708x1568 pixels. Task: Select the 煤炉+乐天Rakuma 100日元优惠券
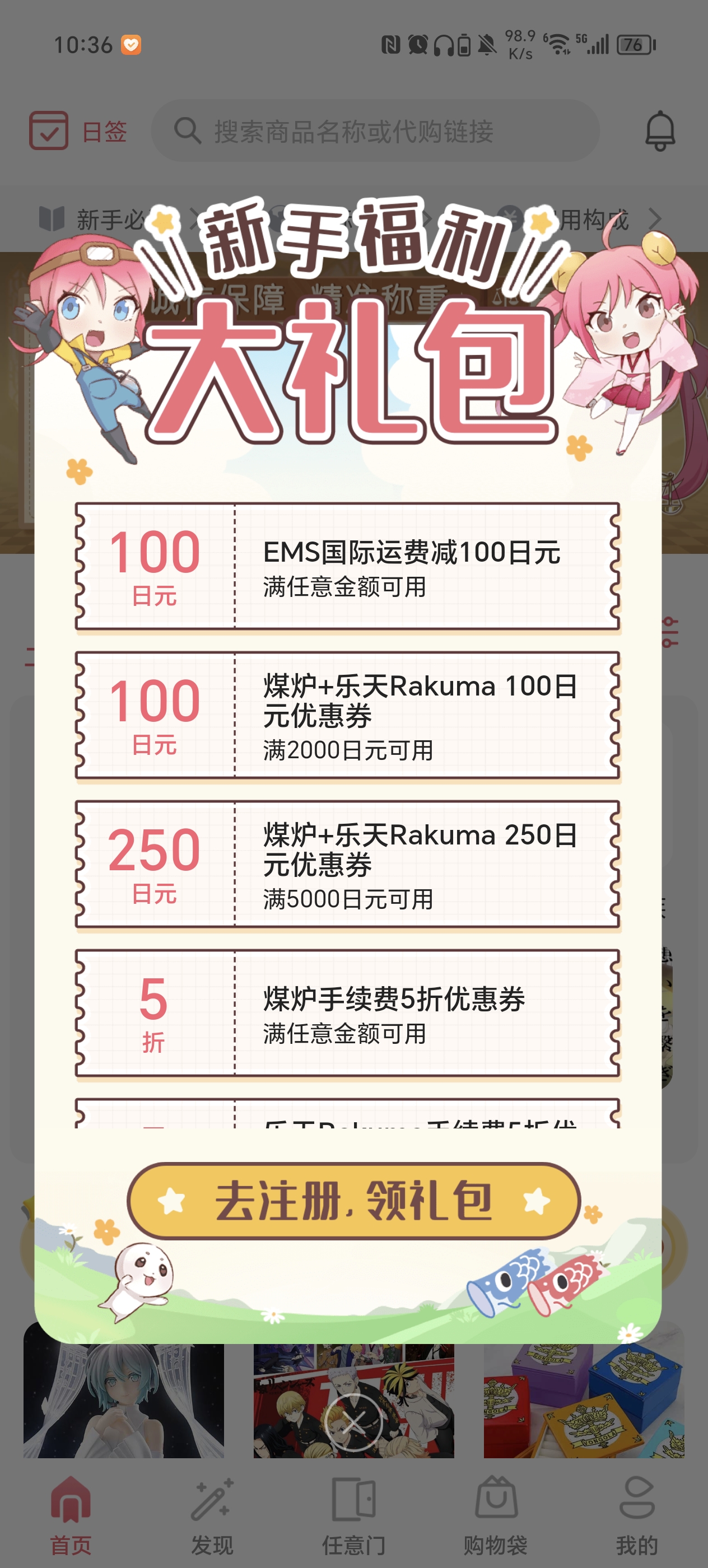point(347,715)
